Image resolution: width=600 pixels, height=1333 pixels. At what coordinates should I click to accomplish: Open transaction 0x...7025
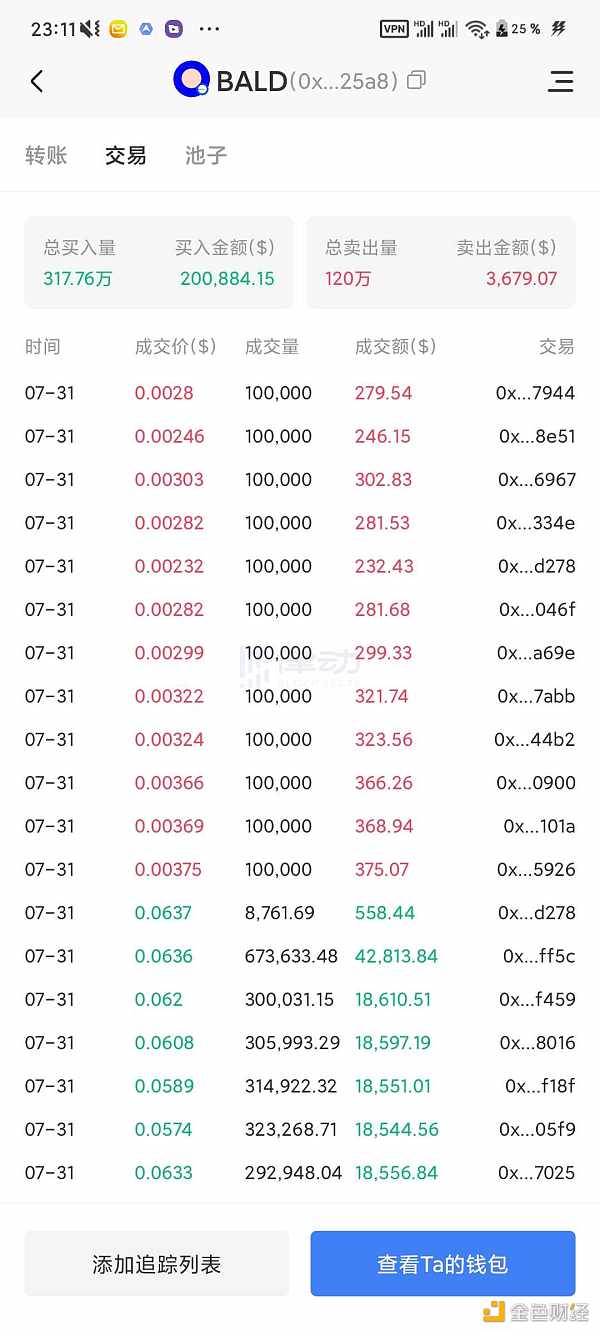537,1172
